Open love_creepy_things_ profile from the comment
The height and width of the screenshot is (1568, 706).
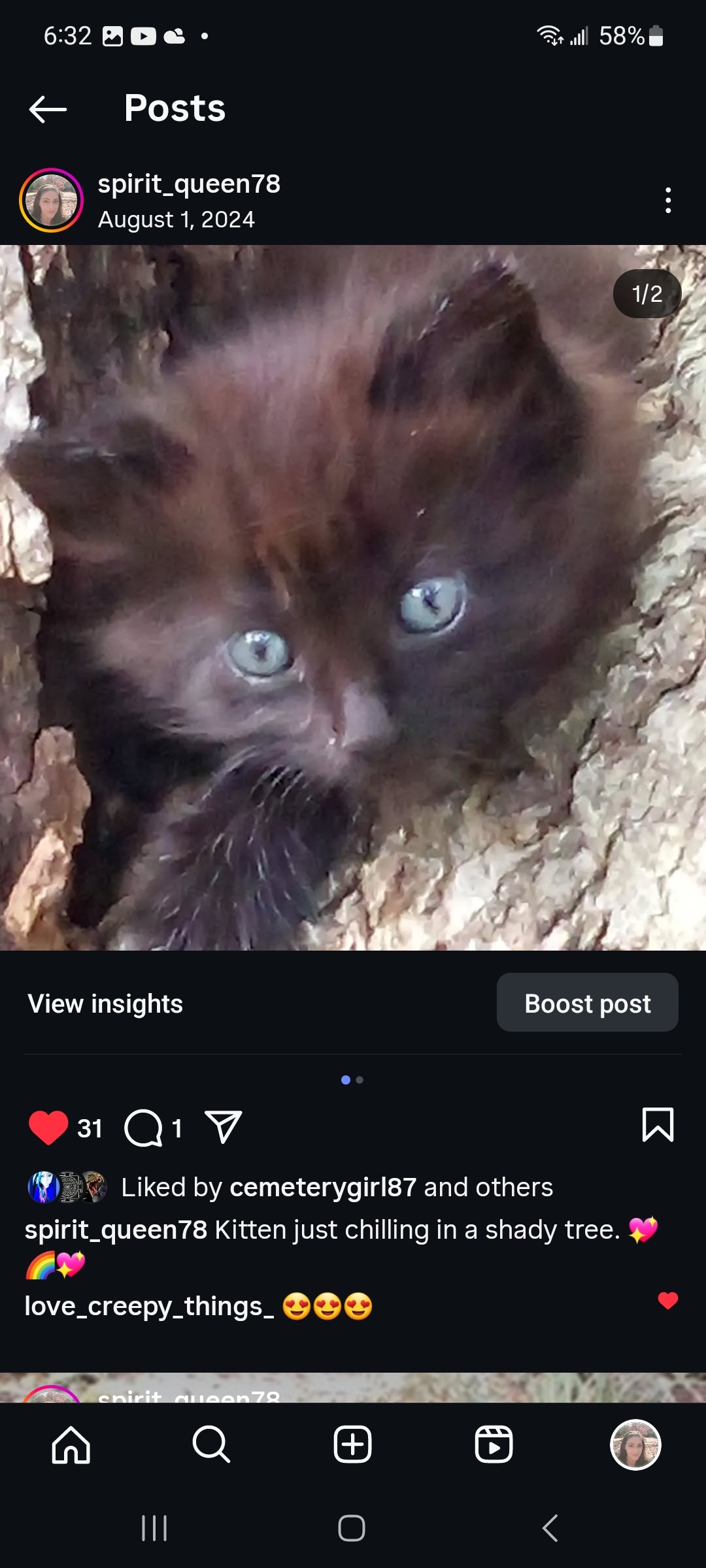coord(149,1307)
